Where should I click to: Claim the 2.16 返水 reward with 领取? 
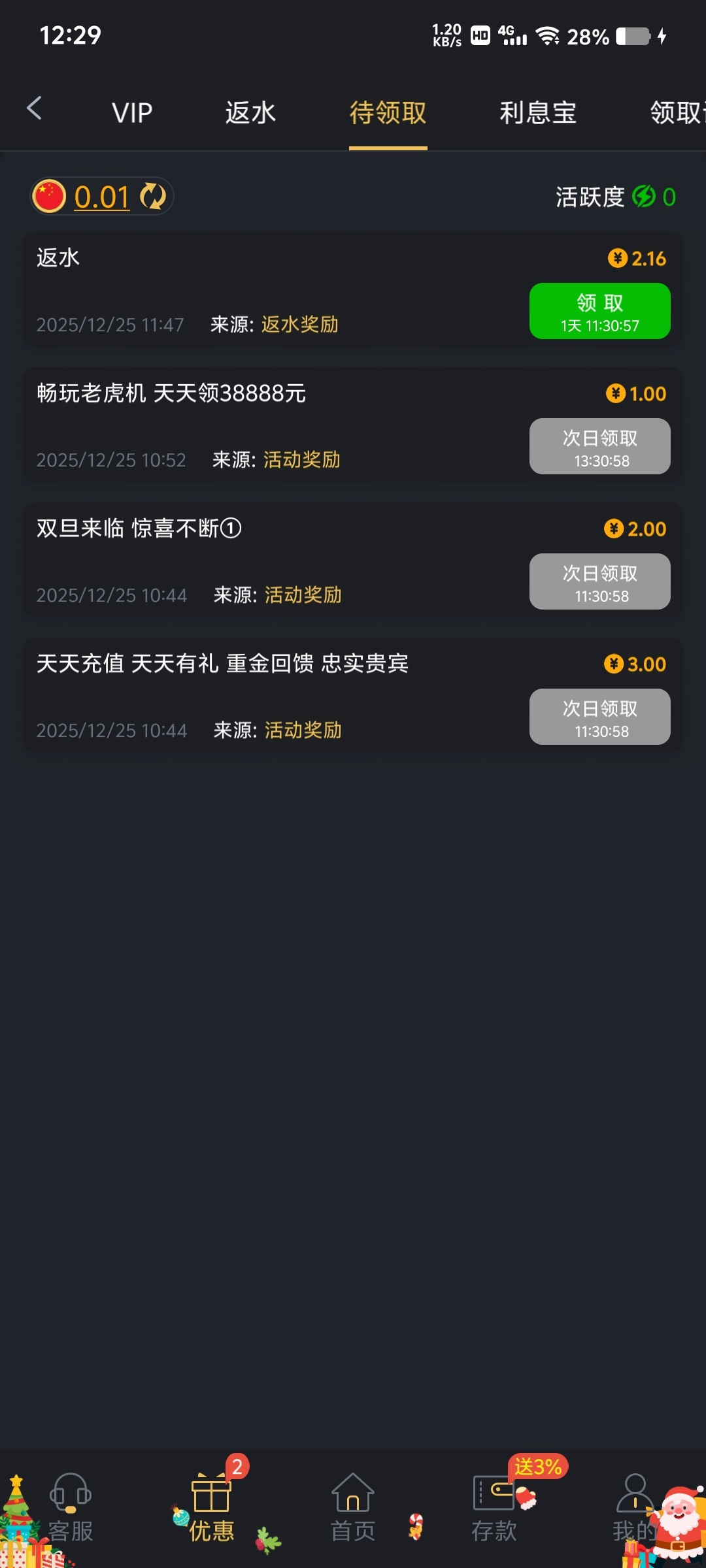pyautogui.click(x=599, y=311)
